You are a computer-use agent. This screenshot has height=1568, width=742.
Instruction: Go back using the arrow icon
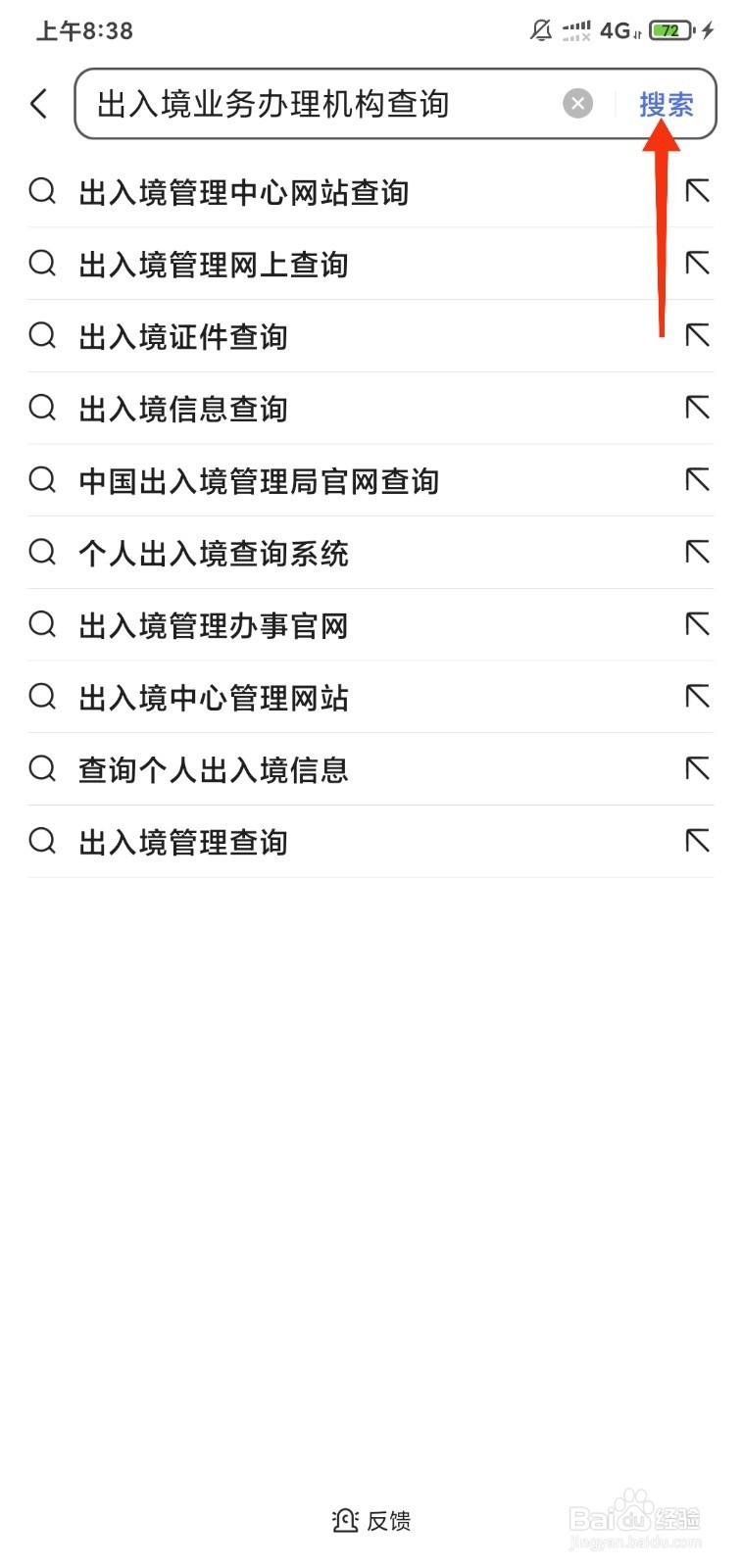pyautogui.click(x=39, y=104)
